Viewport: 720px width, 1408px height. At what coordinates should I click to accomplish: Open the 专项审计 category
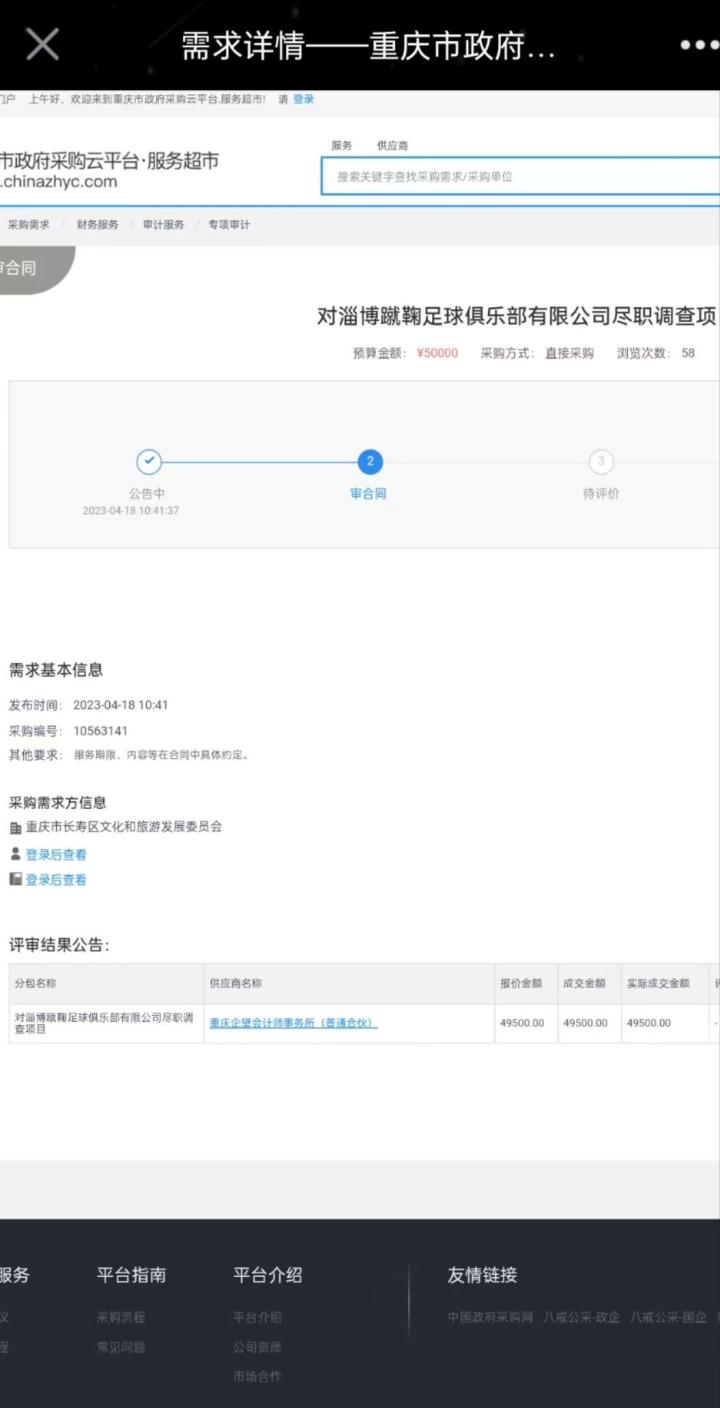pos(229,225)
